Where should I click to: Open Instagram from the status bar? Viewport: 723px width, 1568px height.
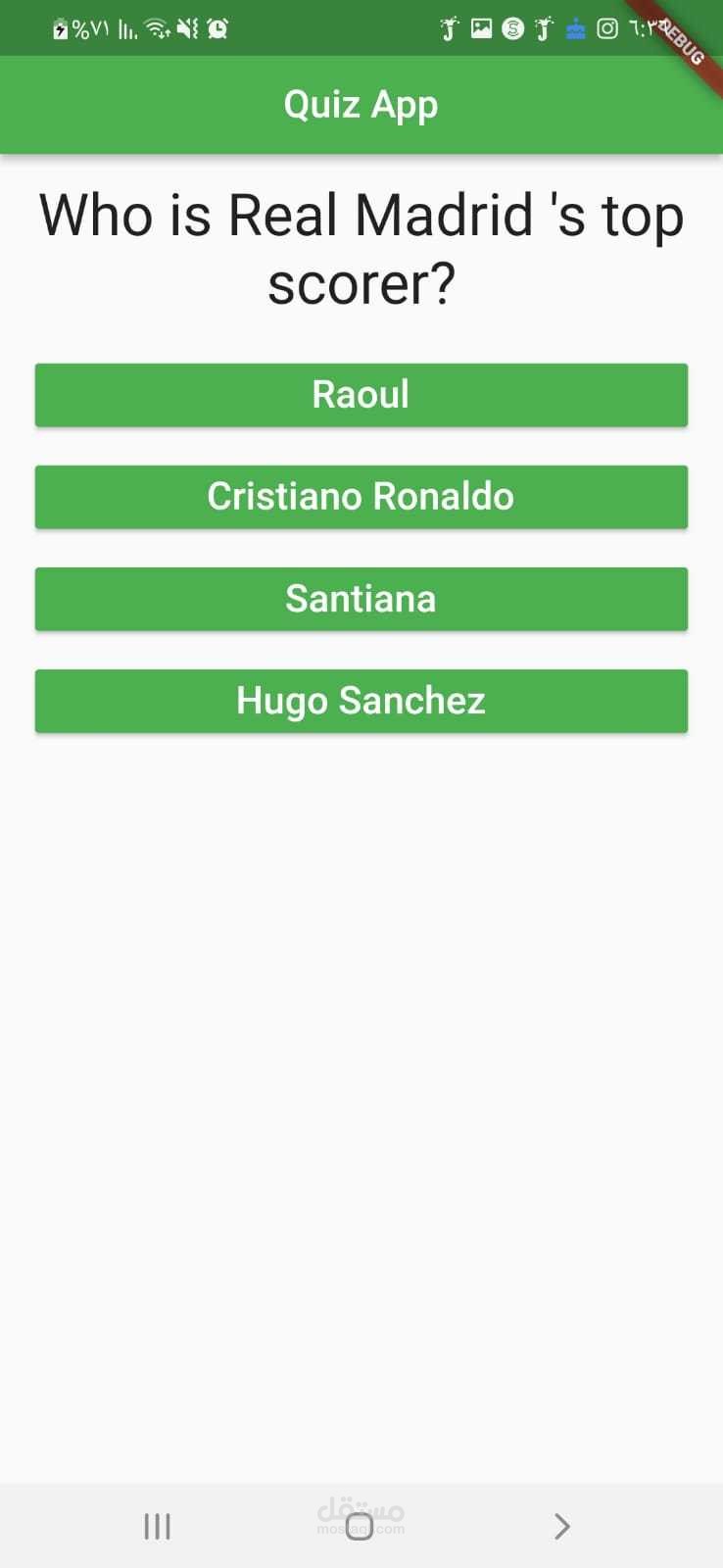pyautogui.click(x=607, y=28)
